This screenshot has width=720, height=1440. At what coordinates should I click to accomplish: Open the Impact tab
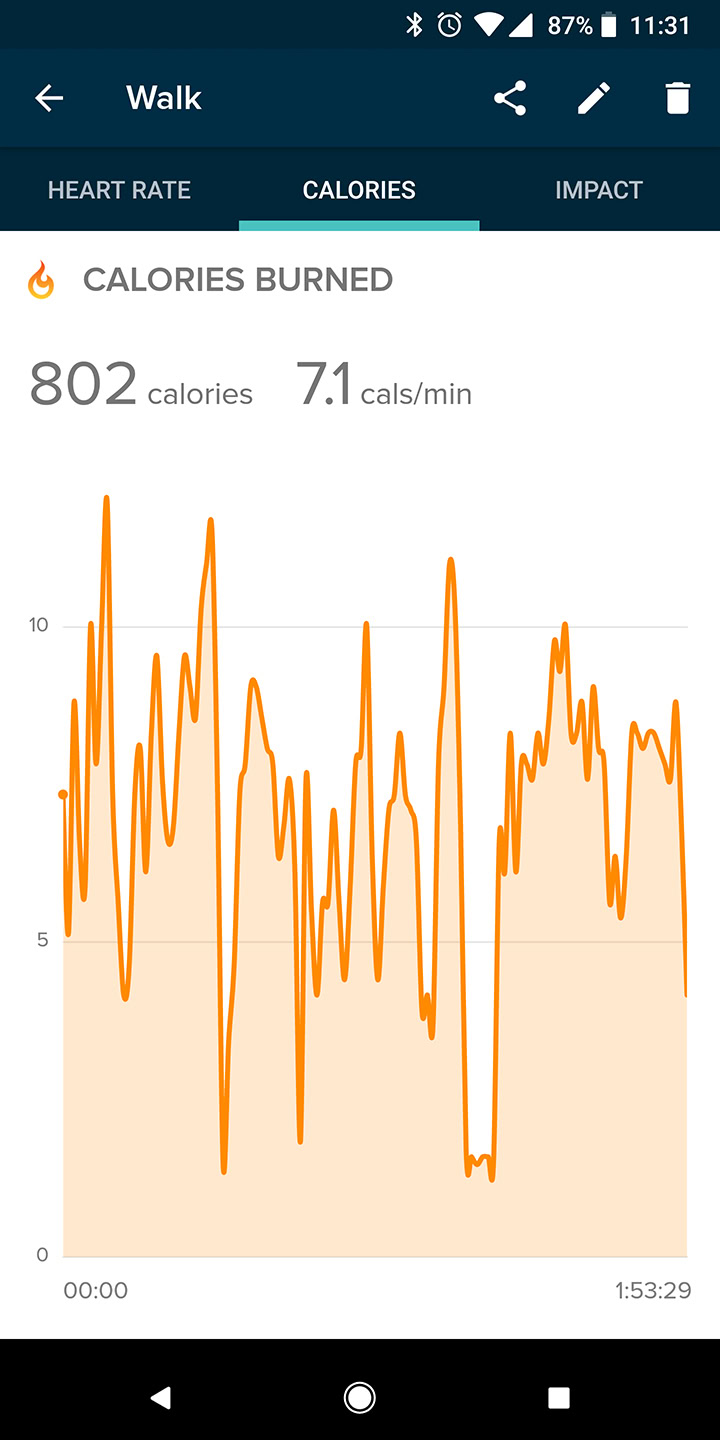[x=599, y=190]
